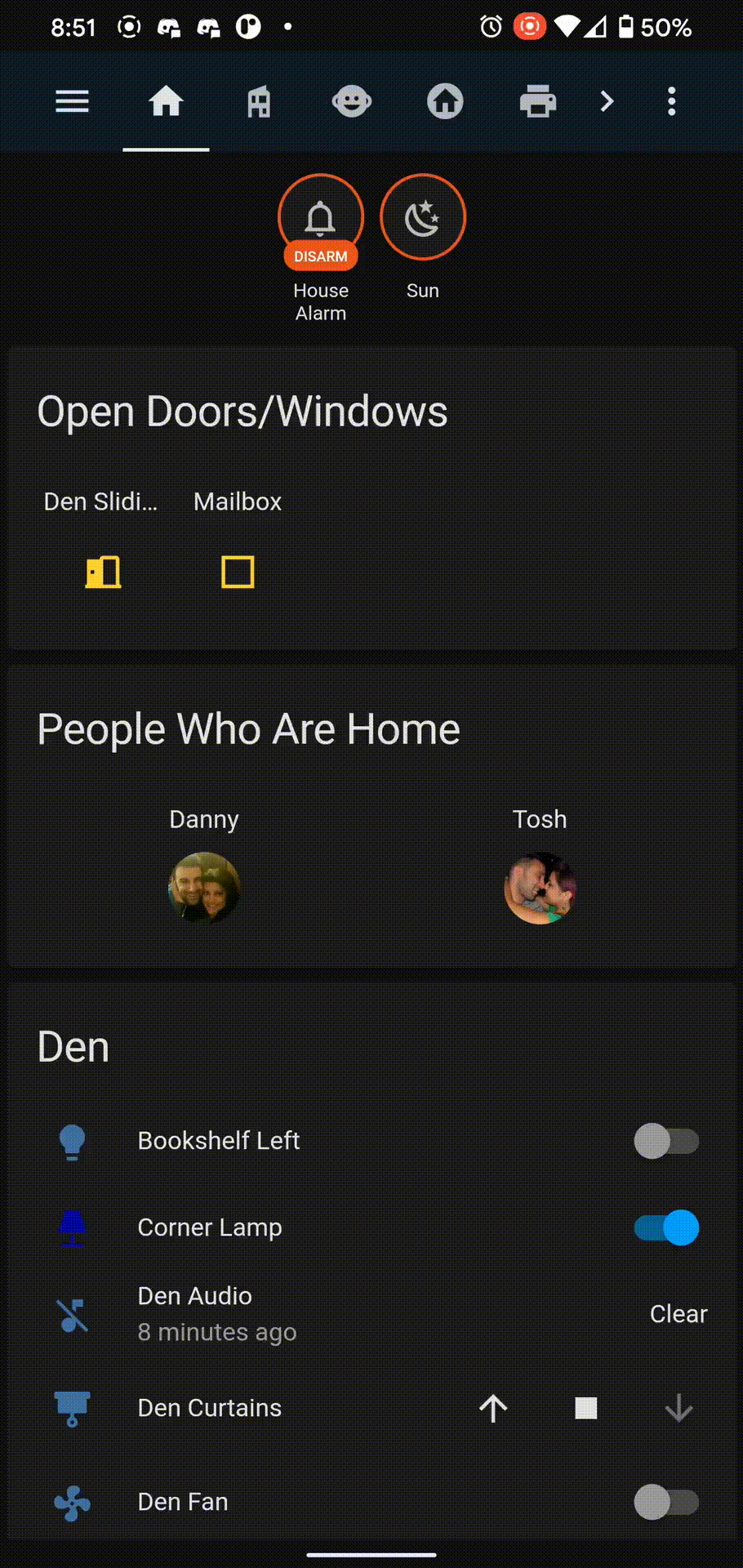The width and height of the screenshot is (743, 1568).
Task: Raise the Den Curtains
Action: [x=493, y=1408]
